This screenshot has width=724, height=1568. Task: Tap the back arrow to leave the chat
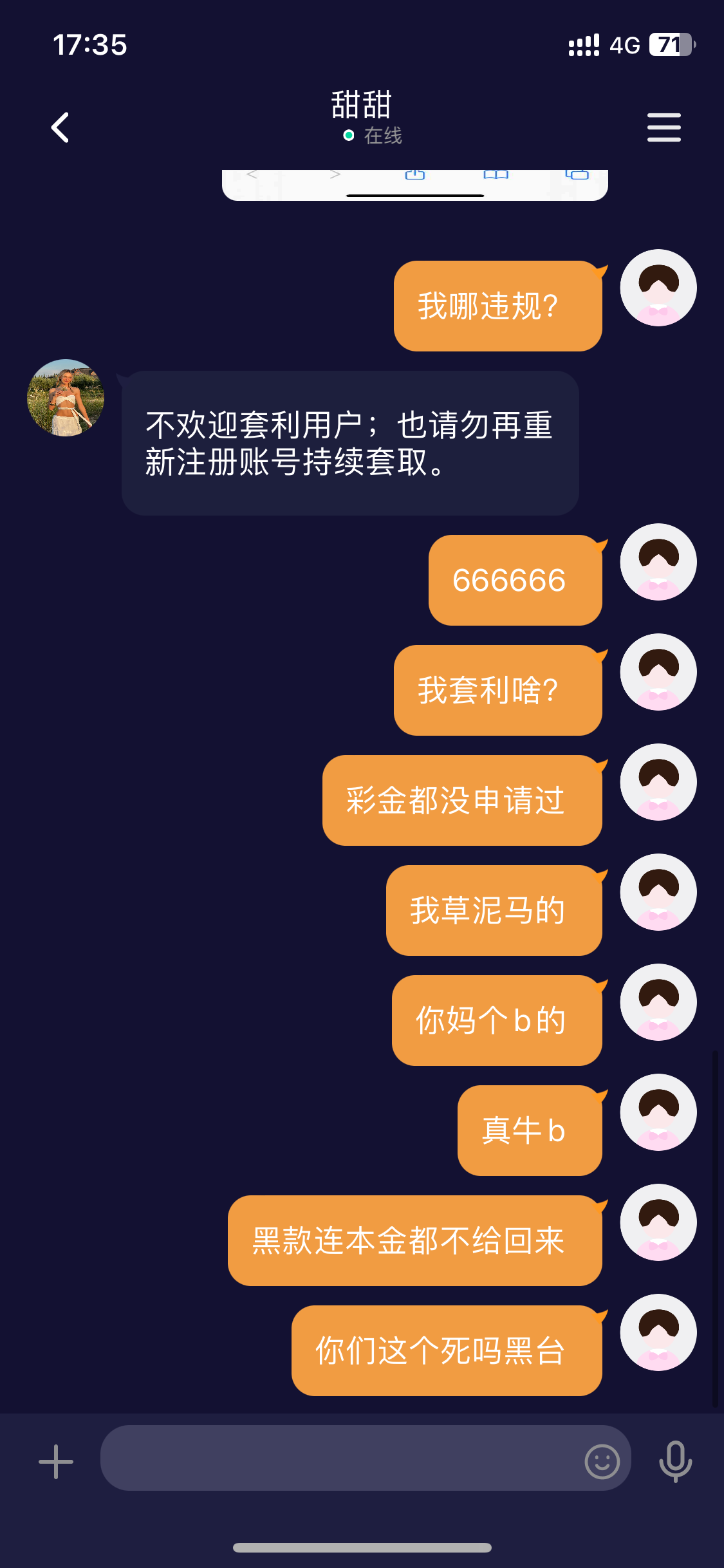point(60,127)
